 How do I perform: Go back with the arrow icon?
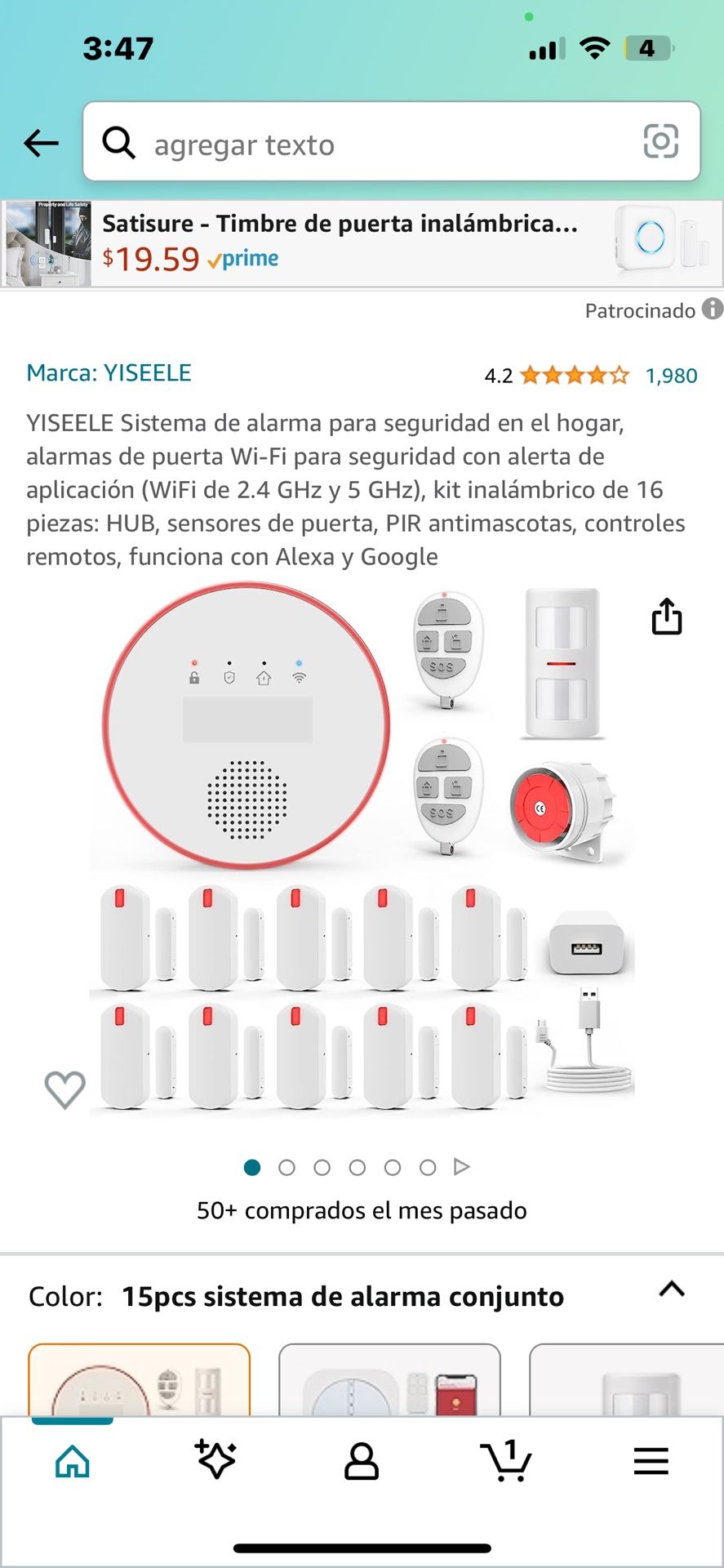[x=41, y=143]
